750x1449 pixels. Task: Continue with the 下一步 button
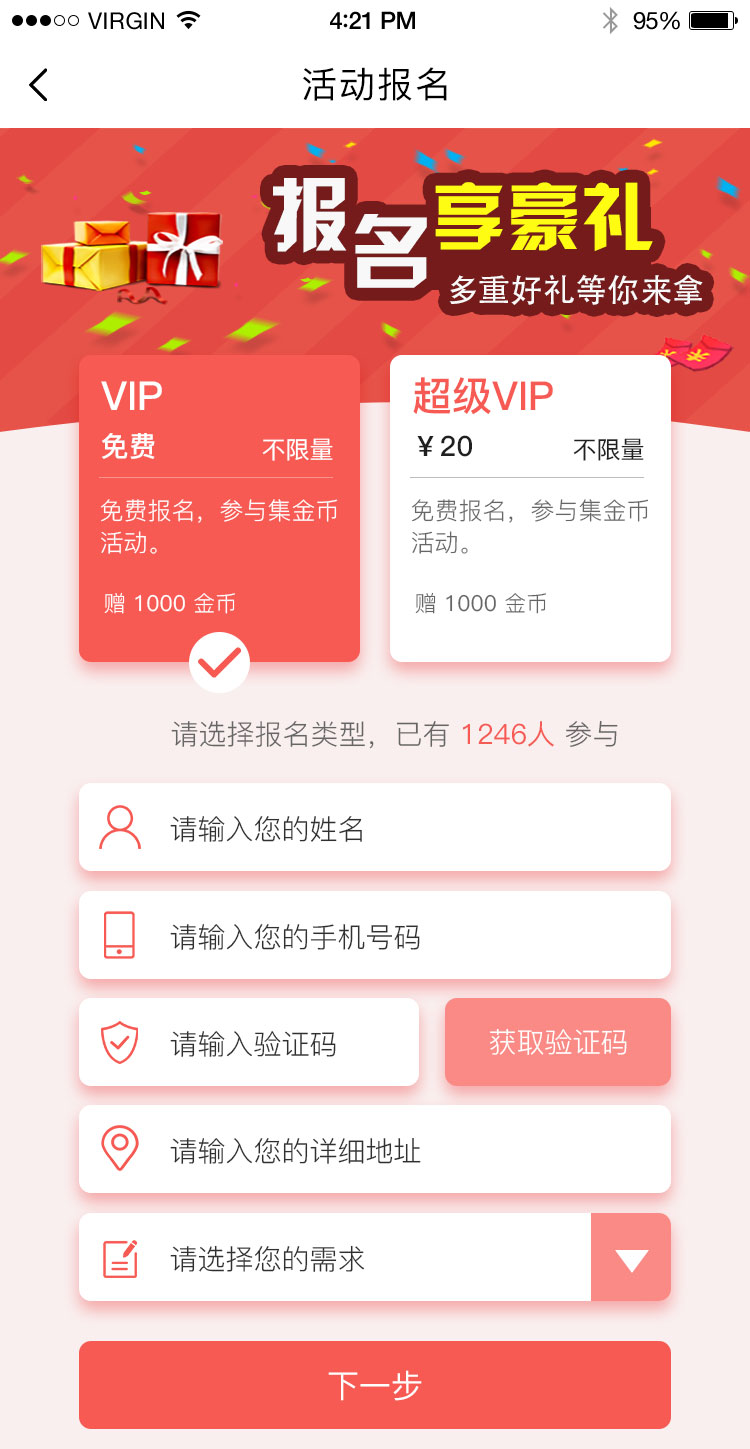click(x=374, y=1385)
